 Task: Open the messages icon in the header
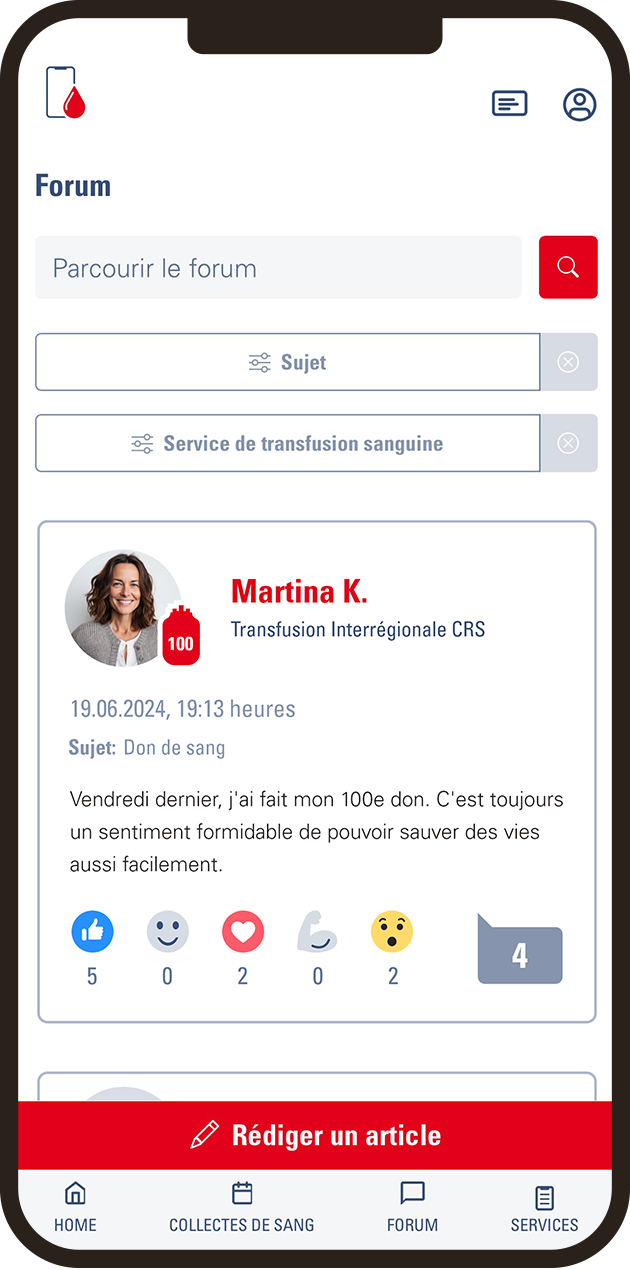509,103
